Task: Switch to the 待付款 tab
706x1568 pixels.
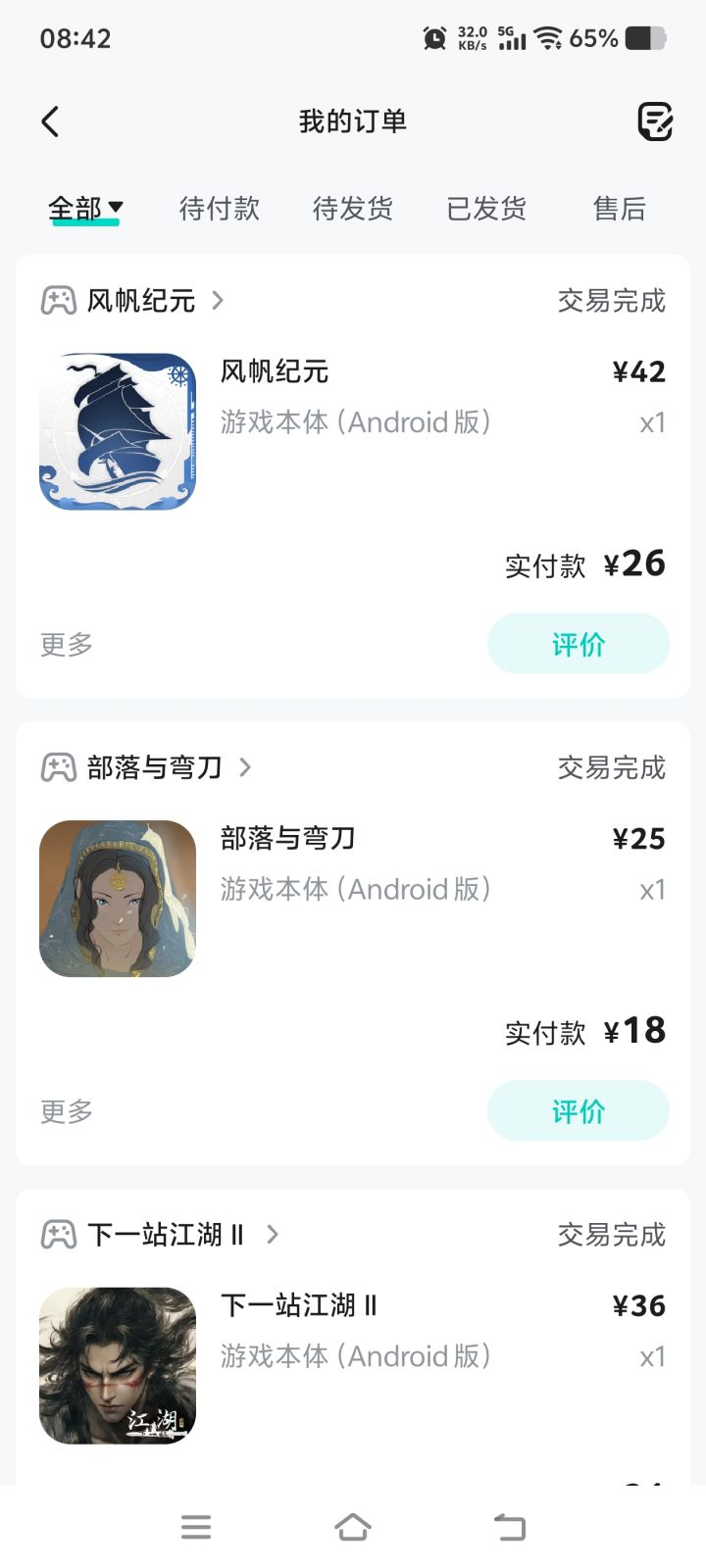Action: [220, 209]
